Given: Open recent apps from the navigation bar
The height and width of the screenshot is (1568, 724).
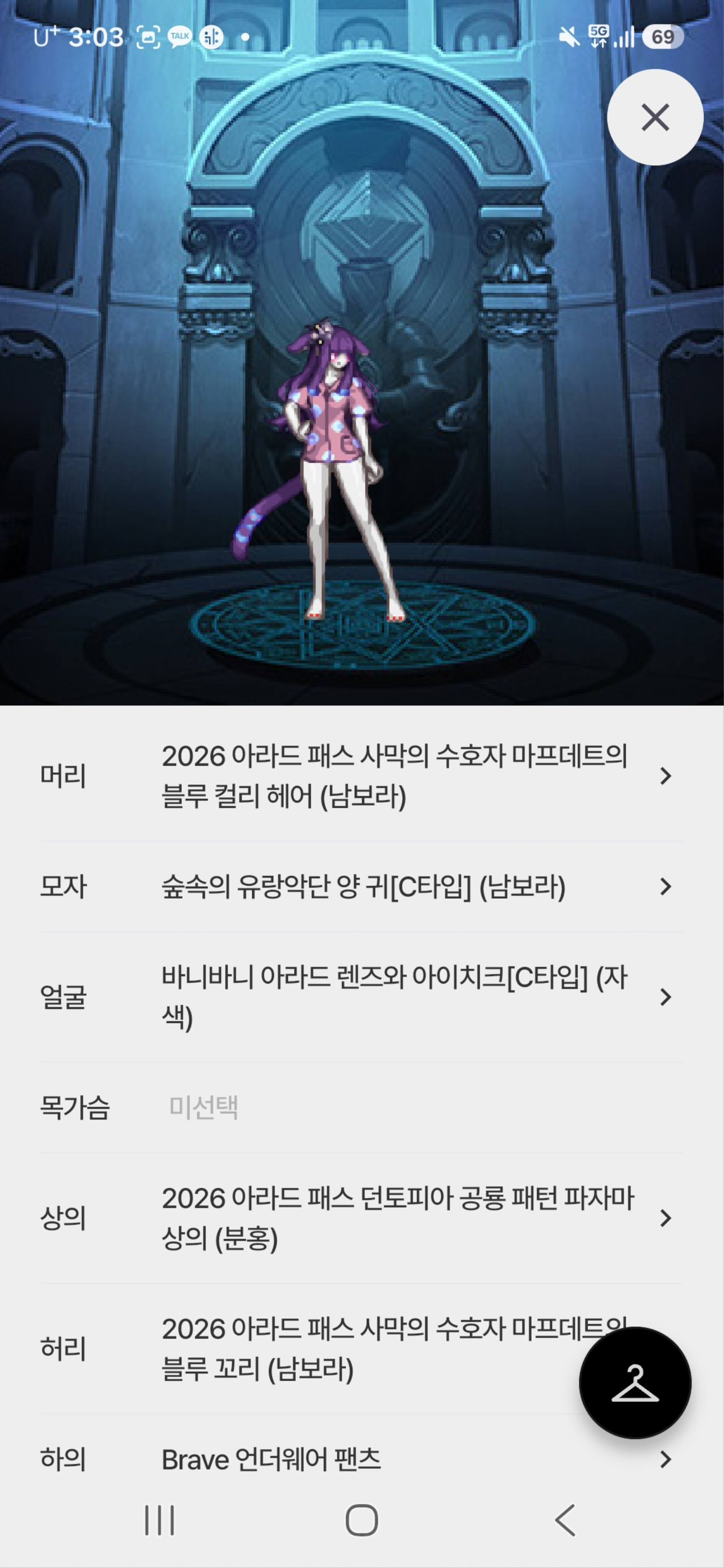Looking at the screenshot, I should pos(160,1520).
